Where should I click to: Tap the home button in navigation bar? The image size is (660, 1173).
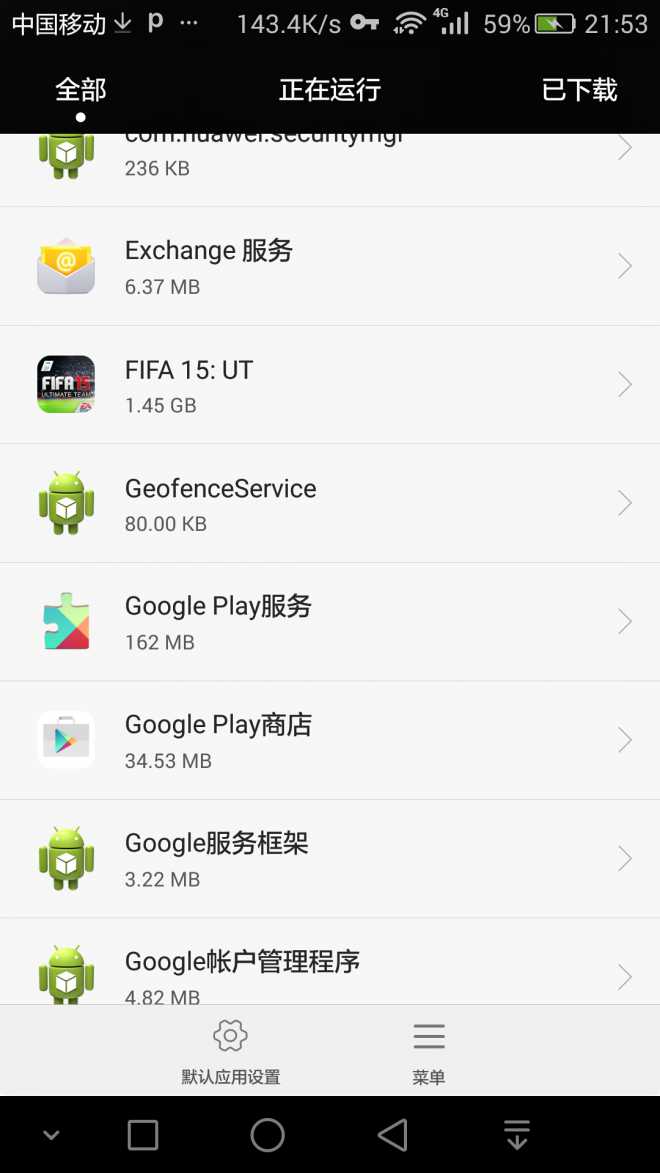coord(267,1135)
